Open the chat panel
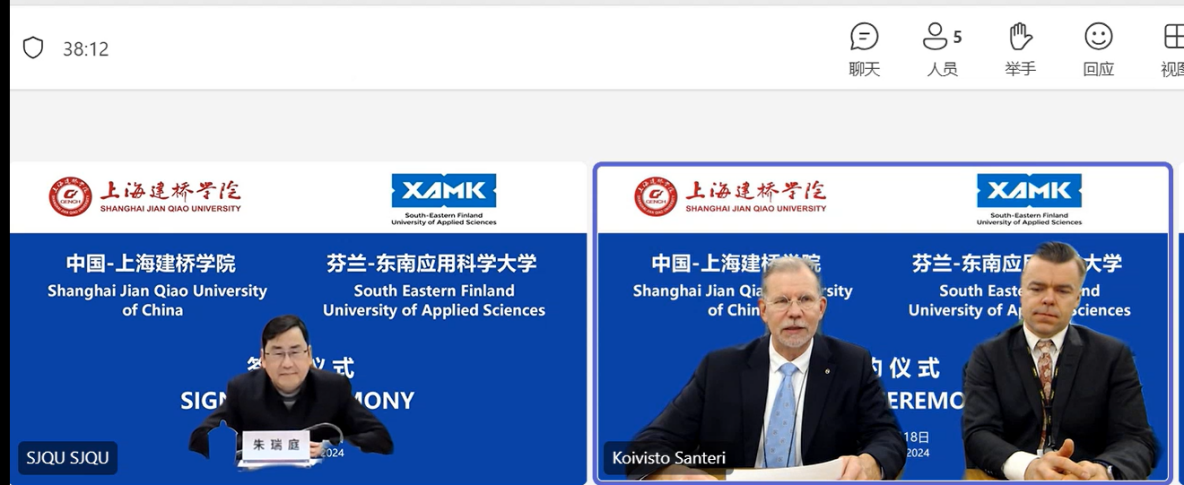1184x485 pixels. point(864,48)
